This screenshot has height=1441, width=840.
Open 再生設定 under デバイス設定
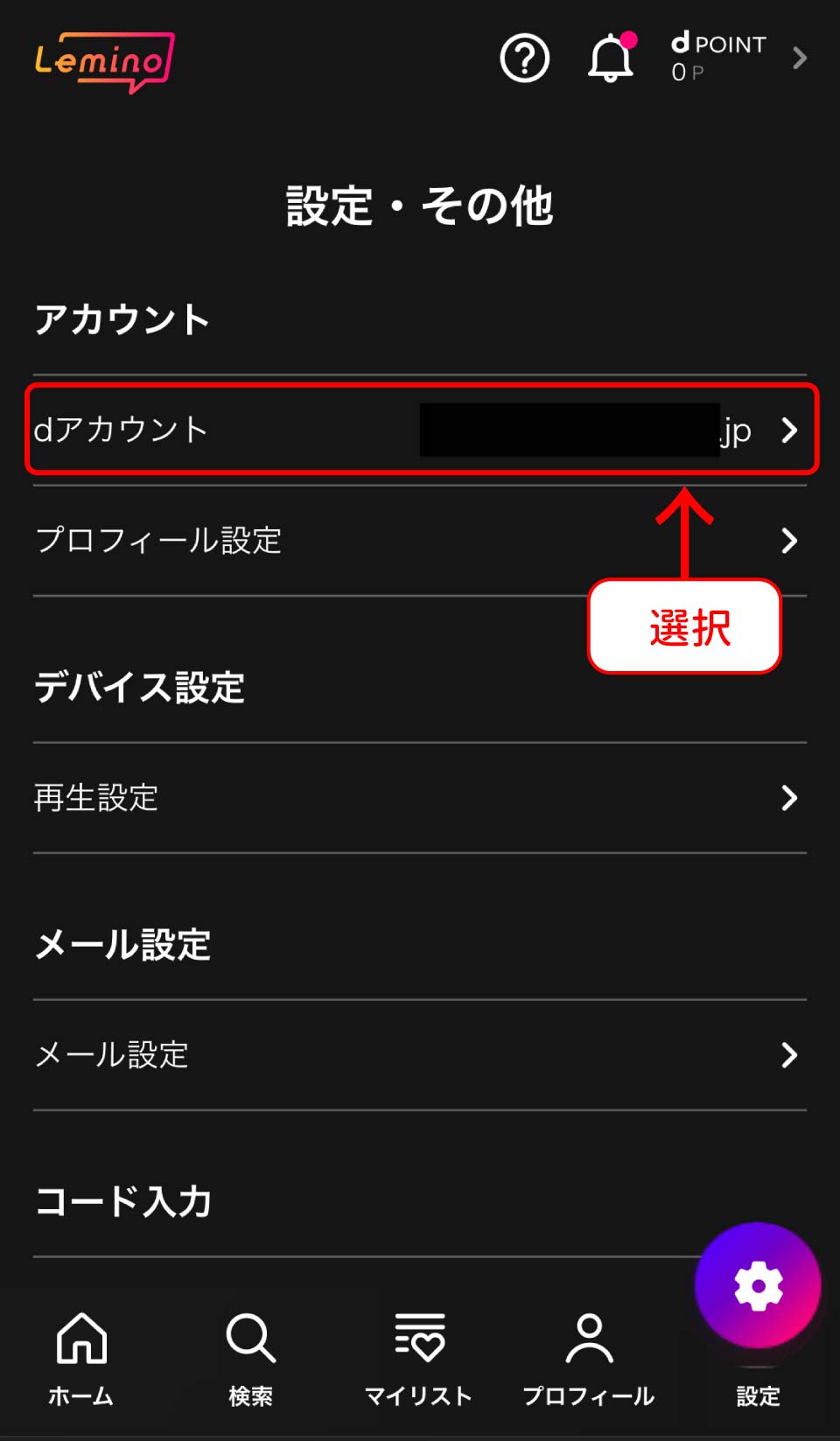pos(420,798)
